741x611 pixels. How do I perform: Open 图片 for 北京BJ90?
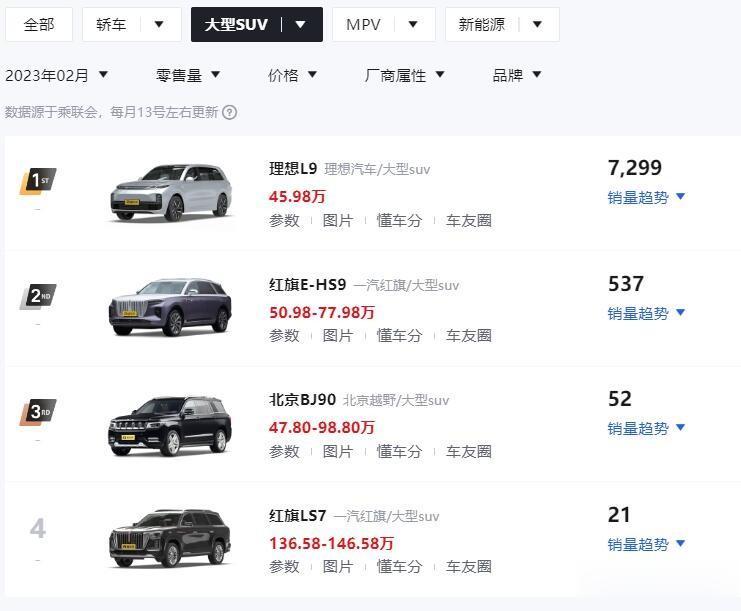tap(338, 451)
